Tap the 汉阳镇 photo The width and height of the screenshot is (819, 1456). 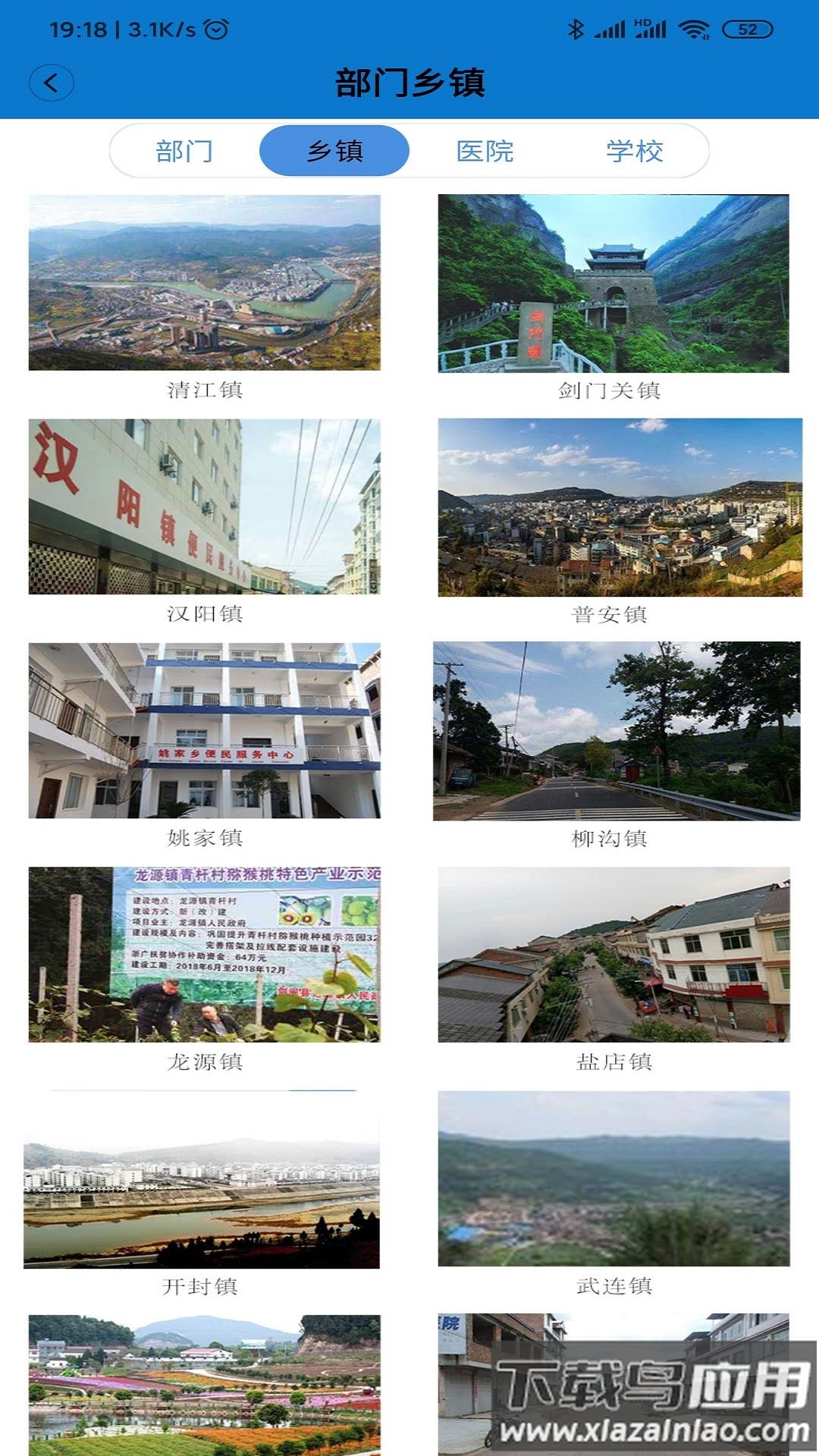point(203,508)
